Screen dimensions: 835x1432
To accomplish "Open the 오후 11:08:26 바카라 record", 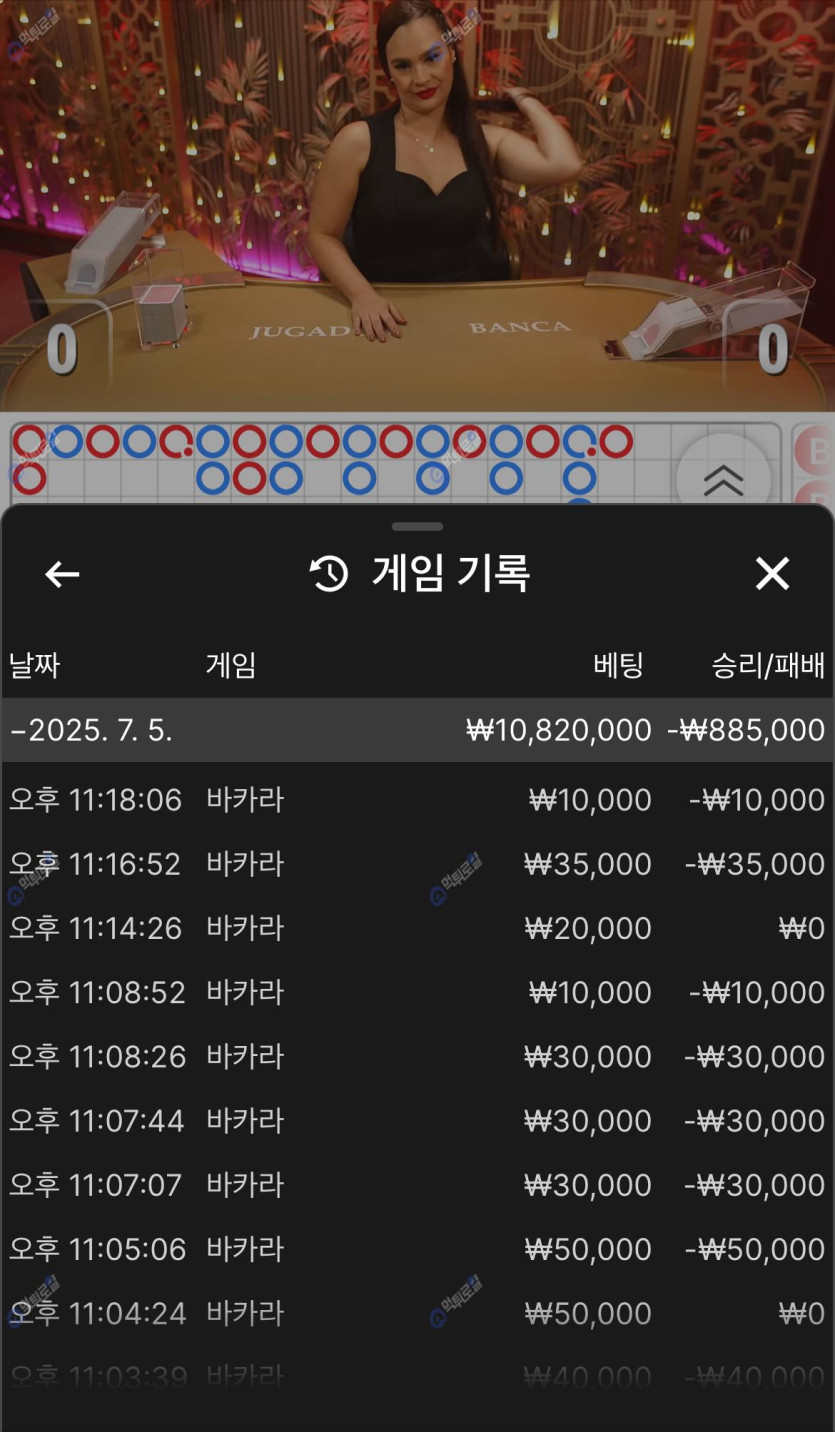I will tap(417, 1056).
